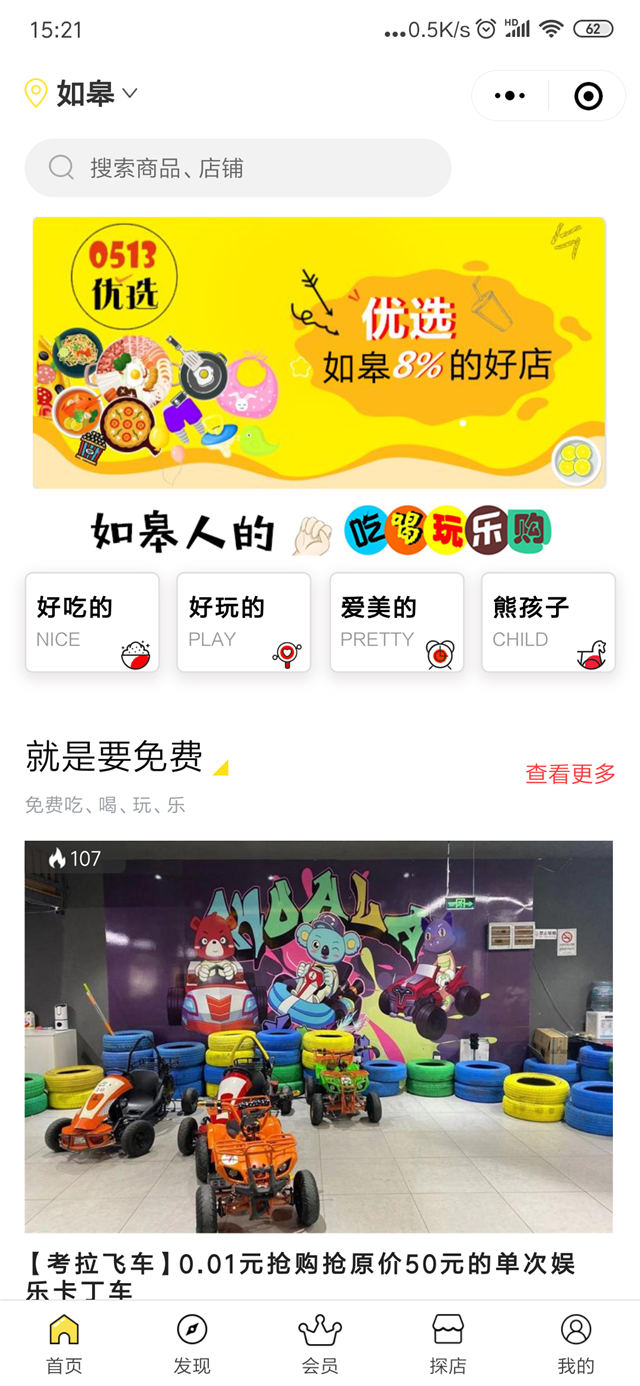Open the 如皋 city location dropdown
This screenshot has width=640, height=1386.
(x=82, y=94)
